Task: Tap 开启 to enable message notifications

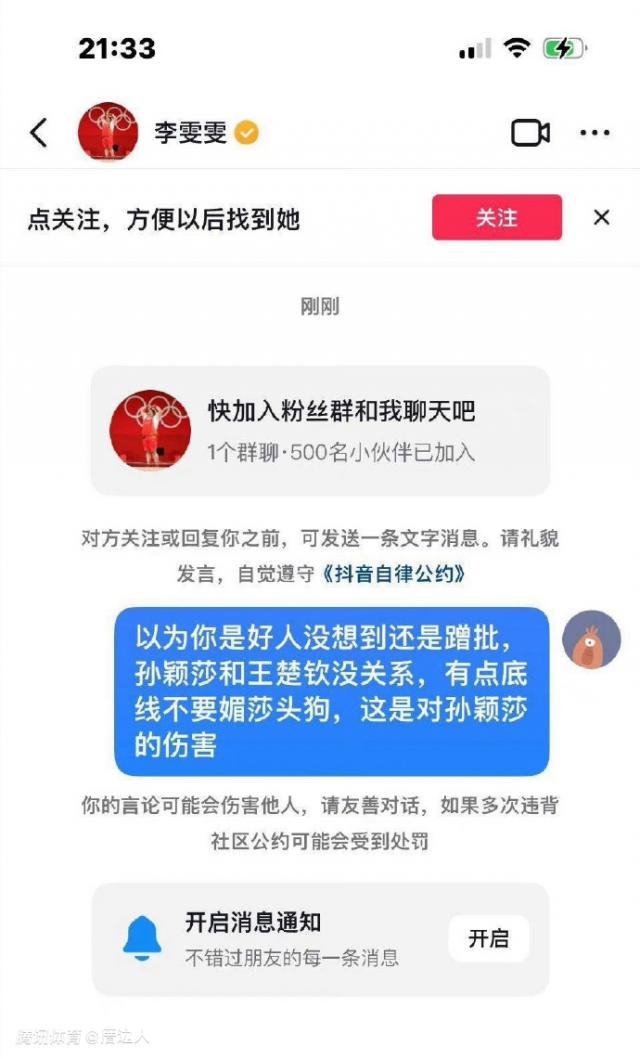Action: tap(488, 938)
